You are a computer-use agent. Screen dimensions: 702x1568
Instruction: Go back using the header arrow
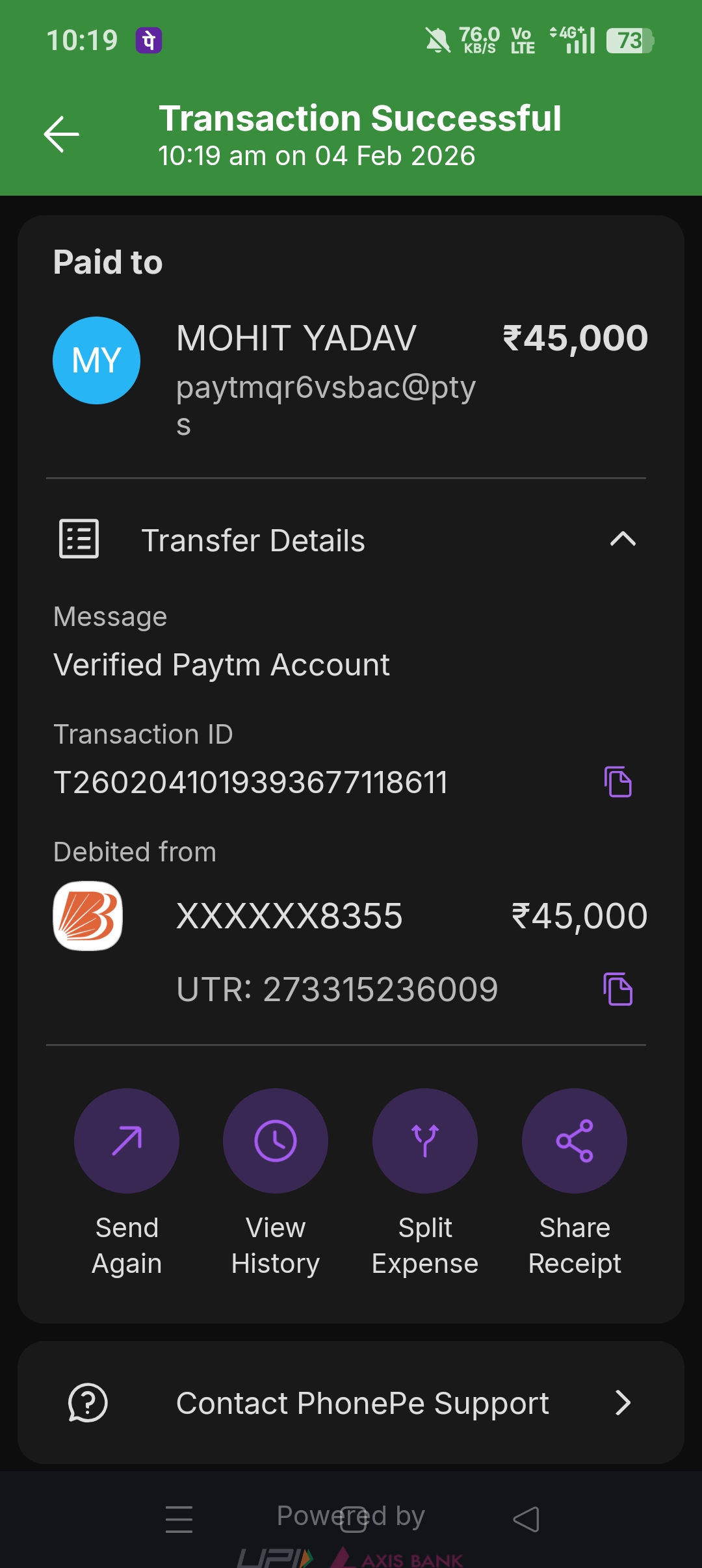coord(62,135)
